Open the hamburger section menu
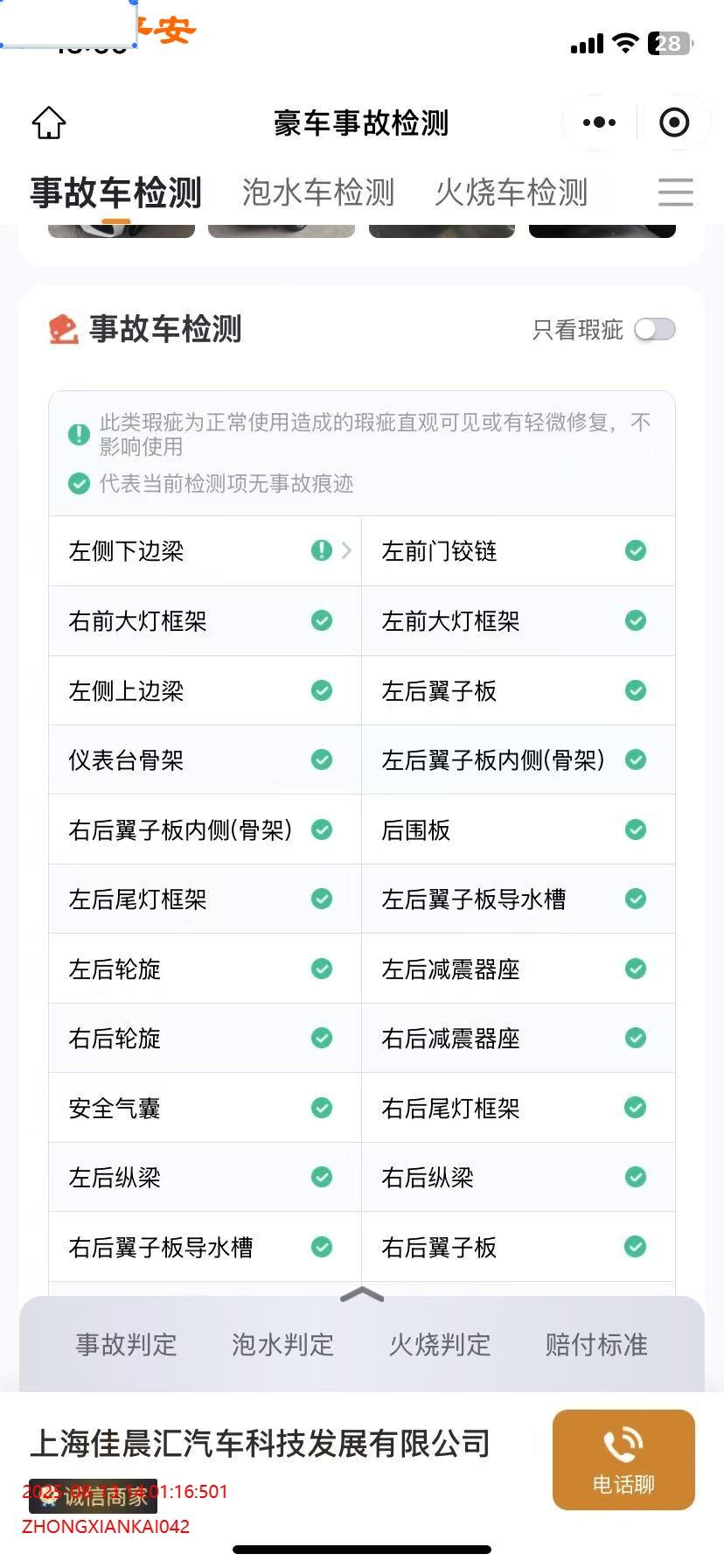 676,192
